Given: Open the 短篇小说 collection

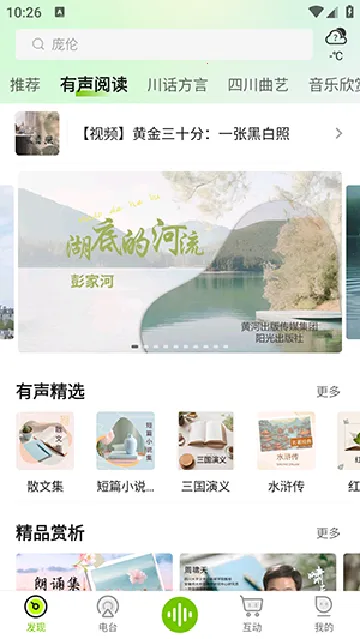Looking at the screenshot, I should point(125,452).
